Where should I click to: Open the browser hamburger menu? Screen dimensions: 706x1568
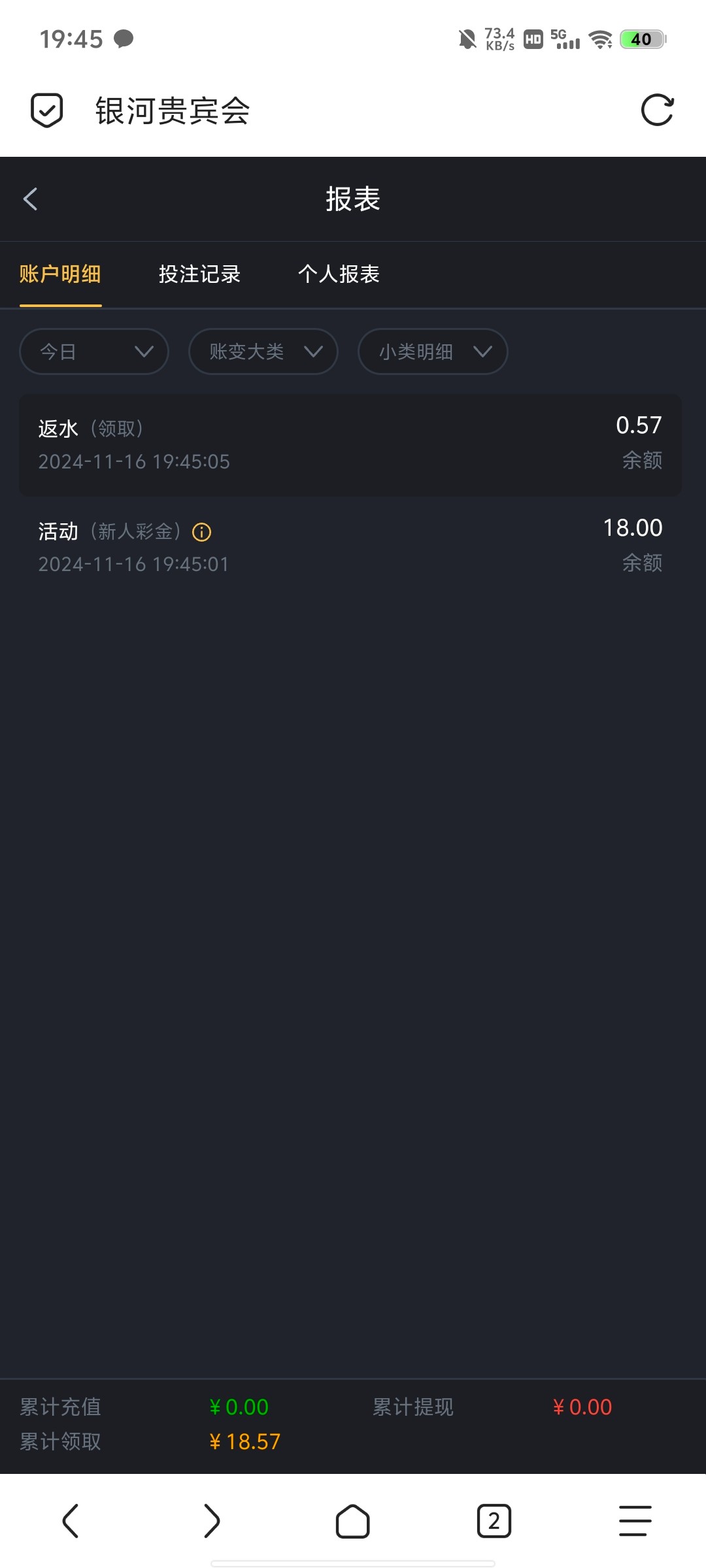(635, 1520)
